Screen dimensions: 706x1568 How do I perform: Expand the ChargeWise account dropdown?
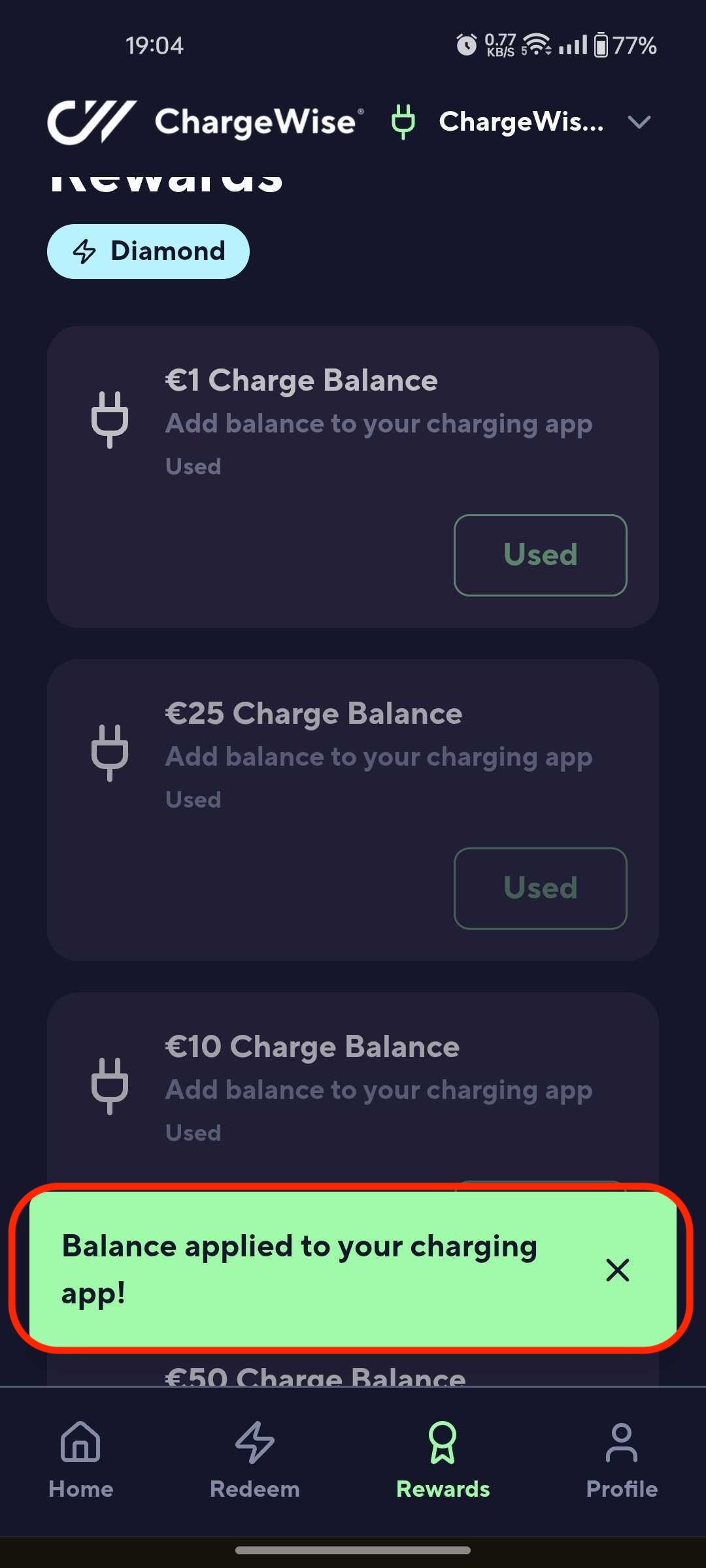coord(638,122)
